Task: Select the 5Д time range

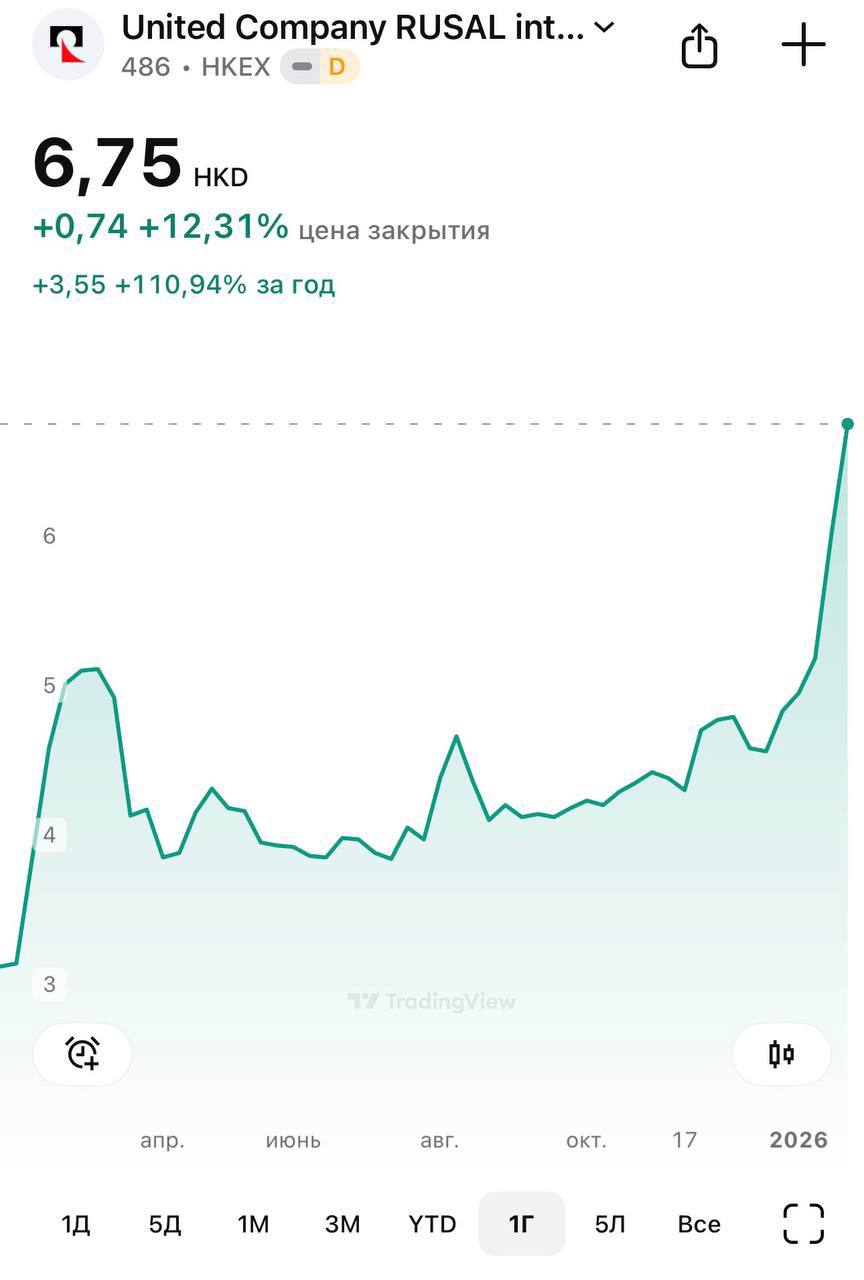Action: click(x=165, y=1224)
